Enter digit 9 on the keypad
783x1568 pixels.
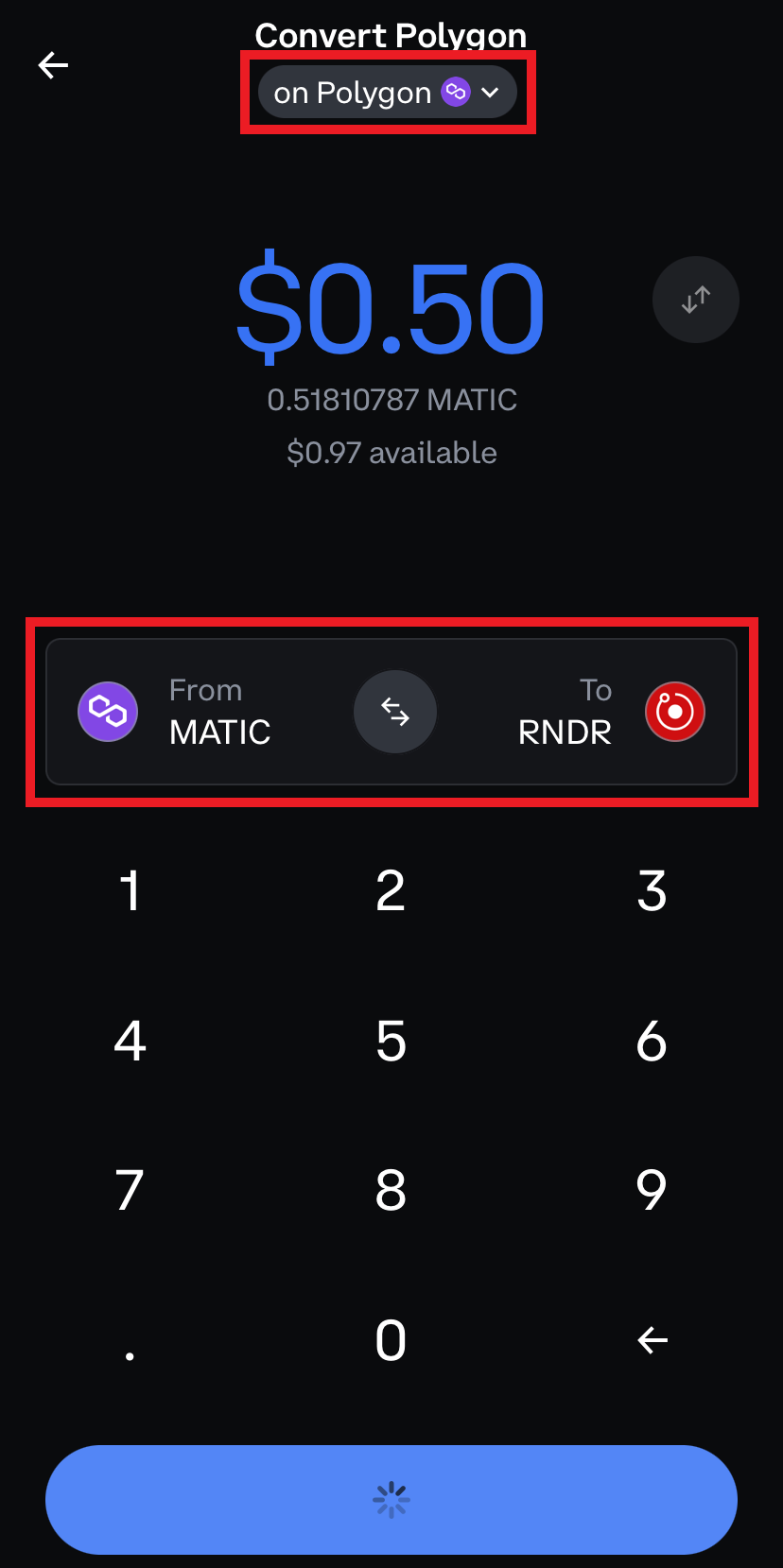click(652, 1190)
